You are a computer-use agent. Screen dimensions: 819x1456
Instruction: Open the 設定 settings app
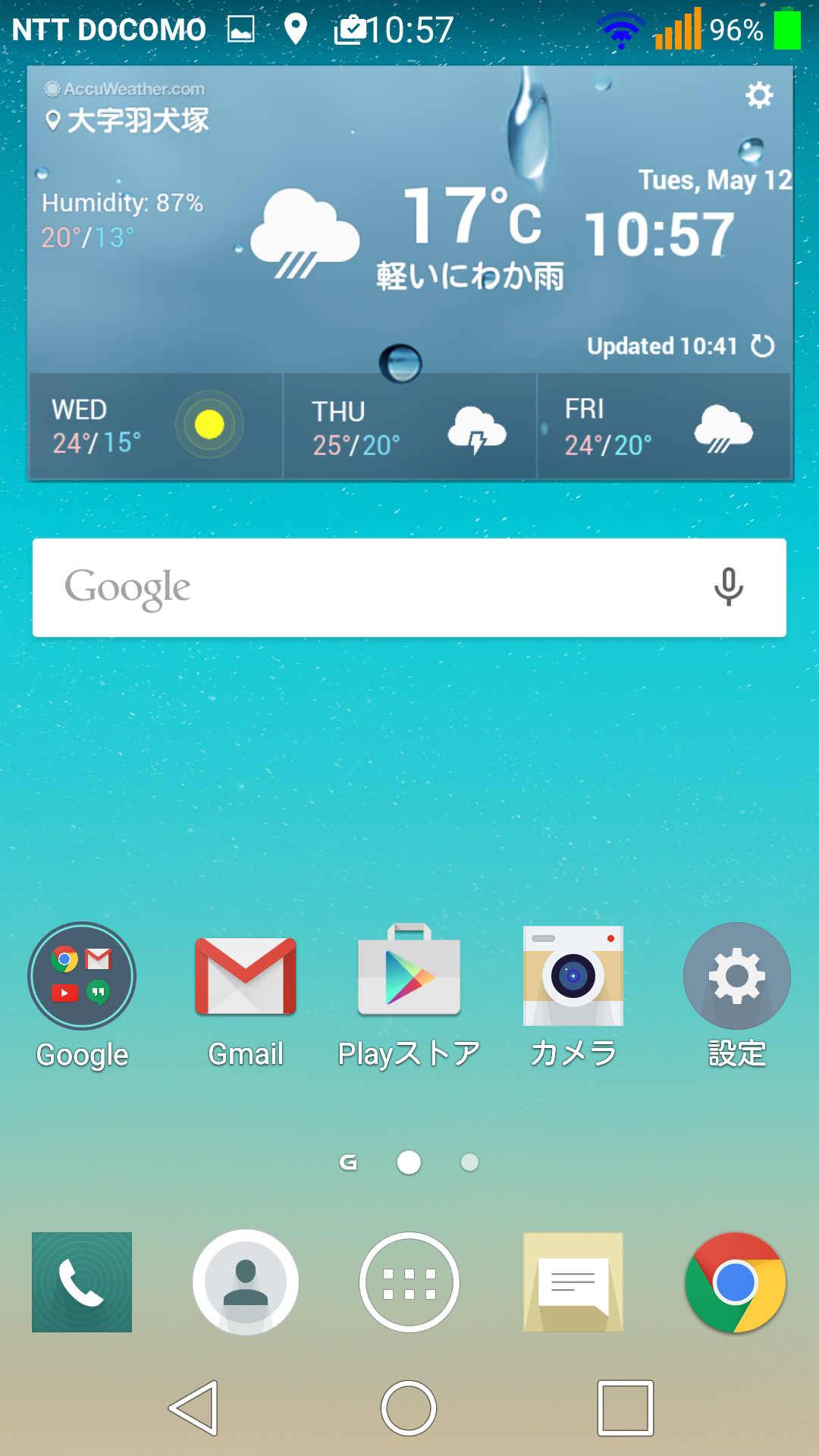[737, 976]
